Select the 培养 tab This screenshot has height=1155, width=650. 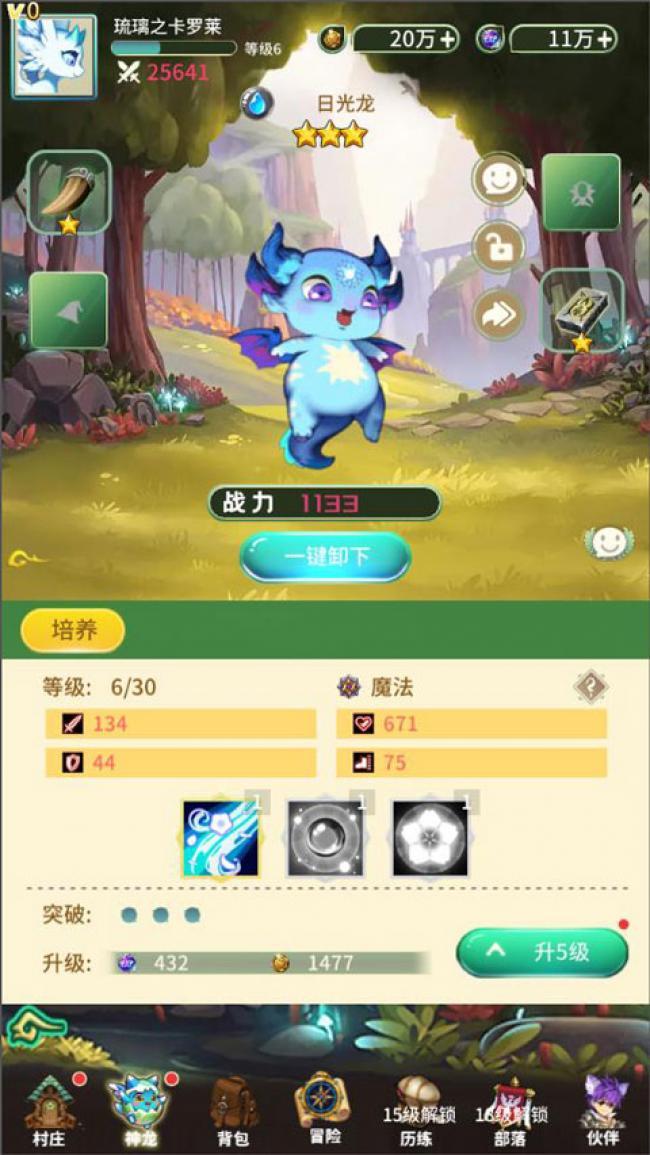point(73,630)
